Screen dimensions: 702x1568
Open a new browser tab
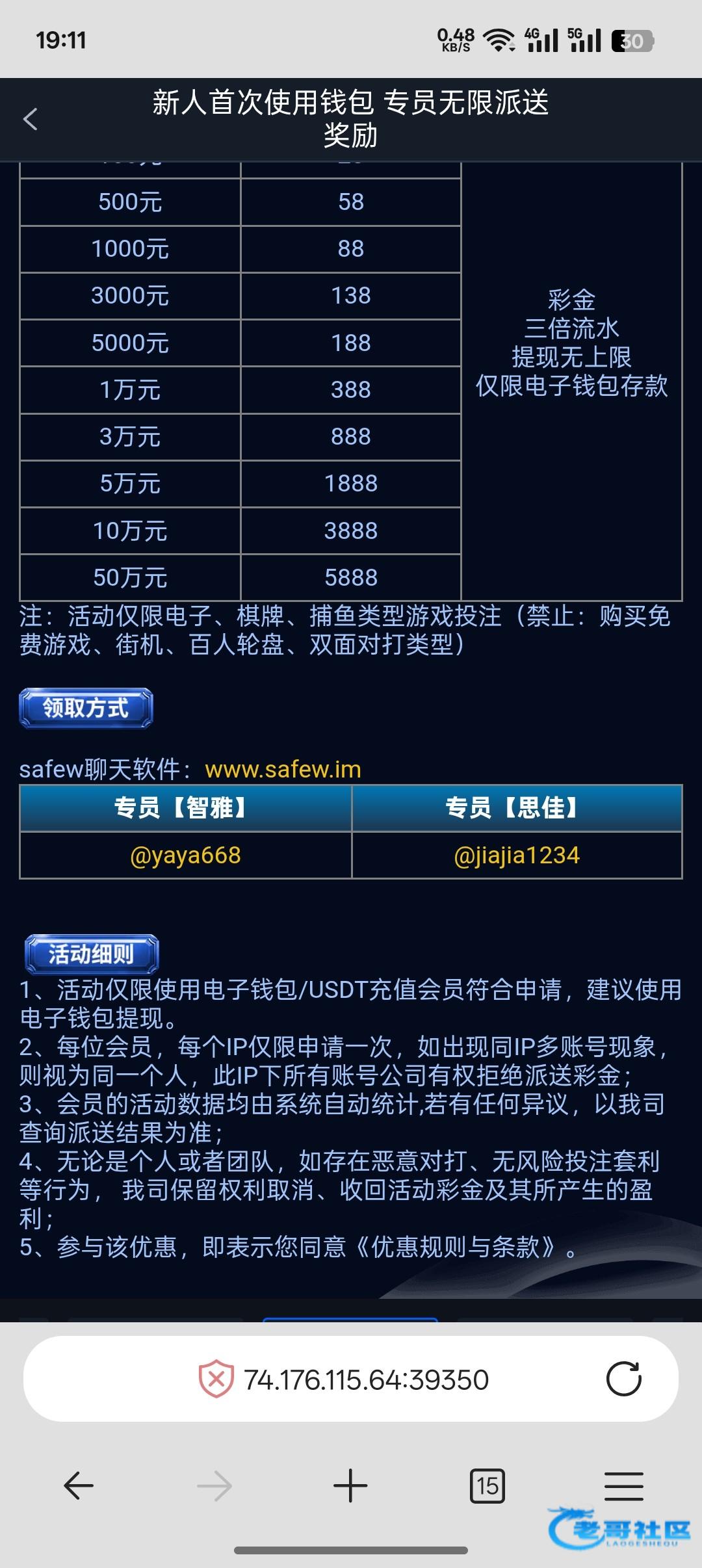(350, 1486)
